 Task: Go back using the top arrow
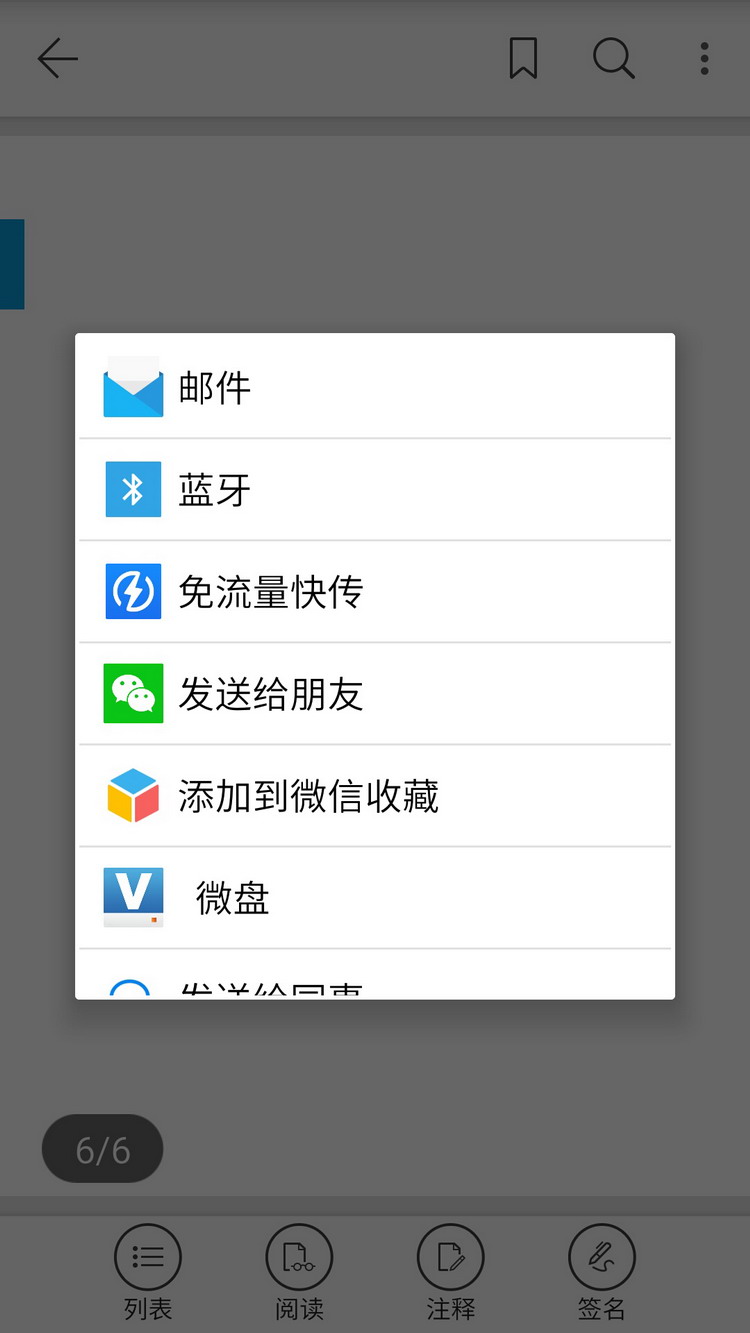click(58, 60)
